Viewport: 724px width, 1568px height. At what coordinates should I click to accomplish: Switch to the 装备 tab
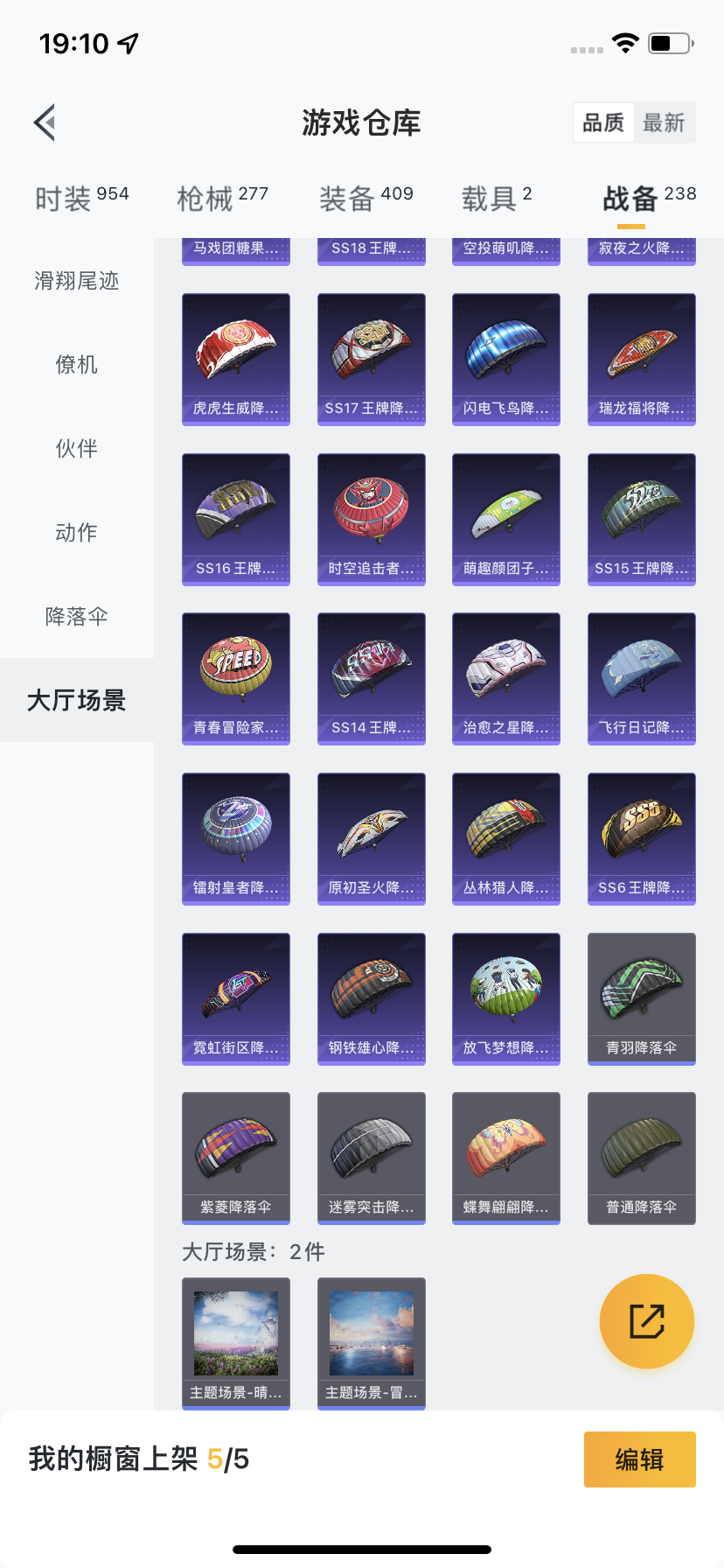(365, 199)
